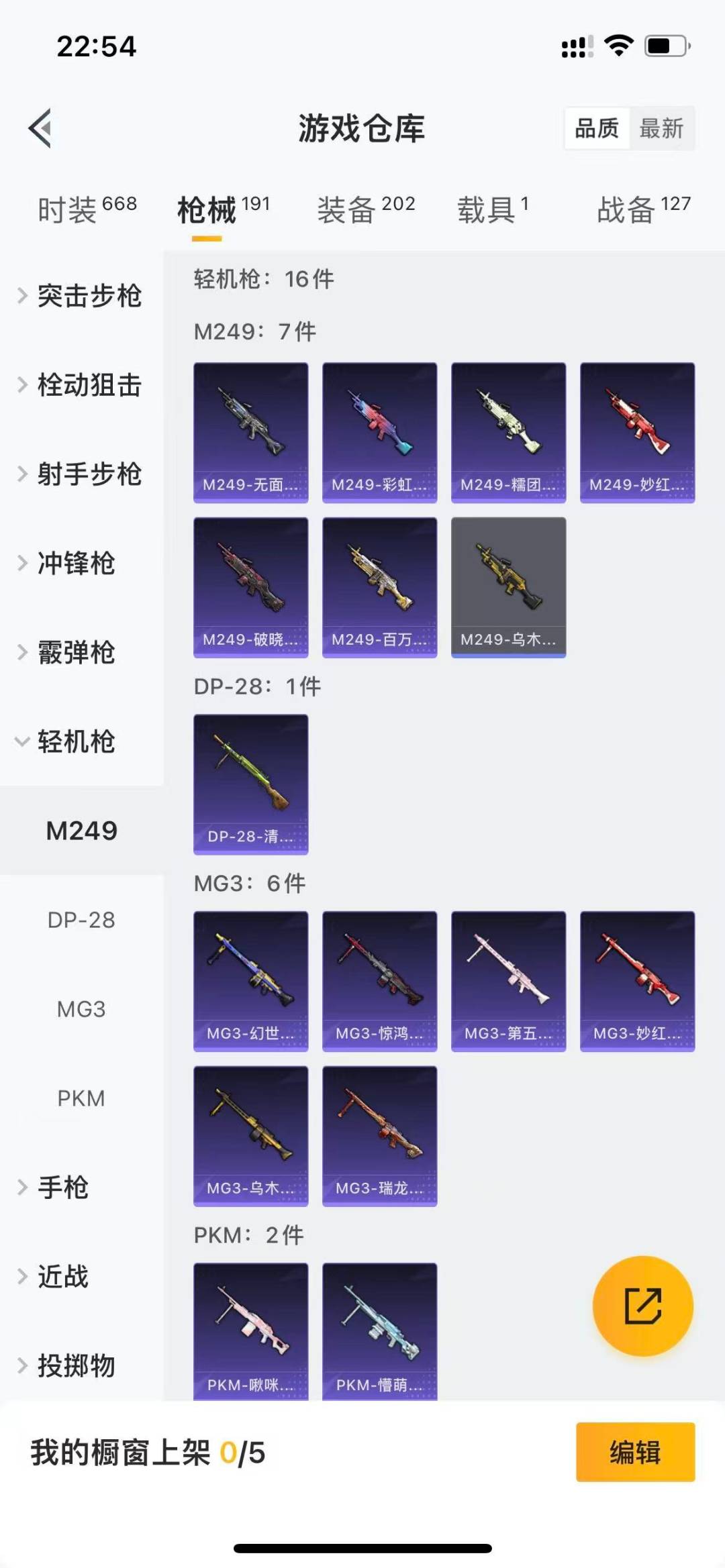Open the M249-彩虹 skin tile
Screen dimensions: 725x1568
click(x=380, y=433)
